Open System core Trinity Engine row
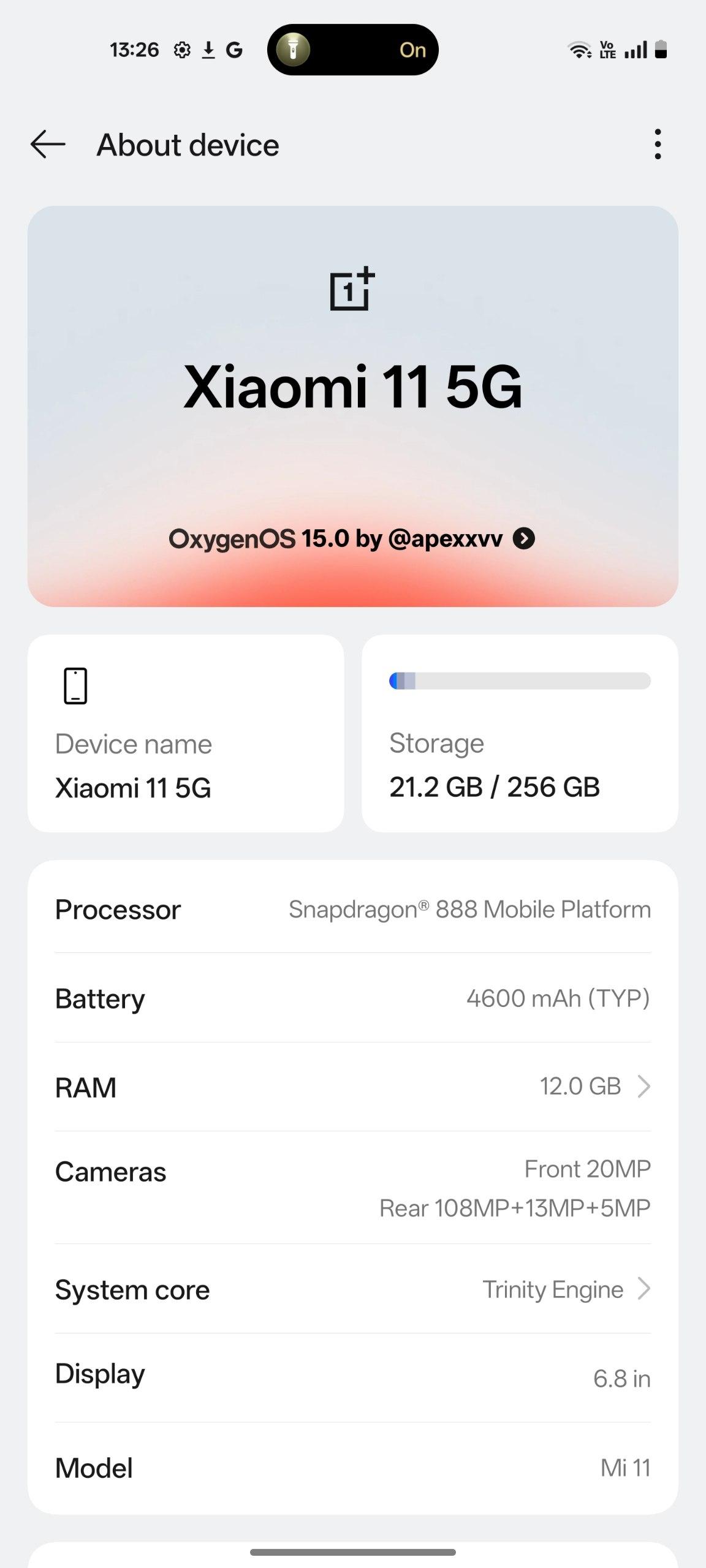This screenshot has width=706, height=1568. point(352,1289)
